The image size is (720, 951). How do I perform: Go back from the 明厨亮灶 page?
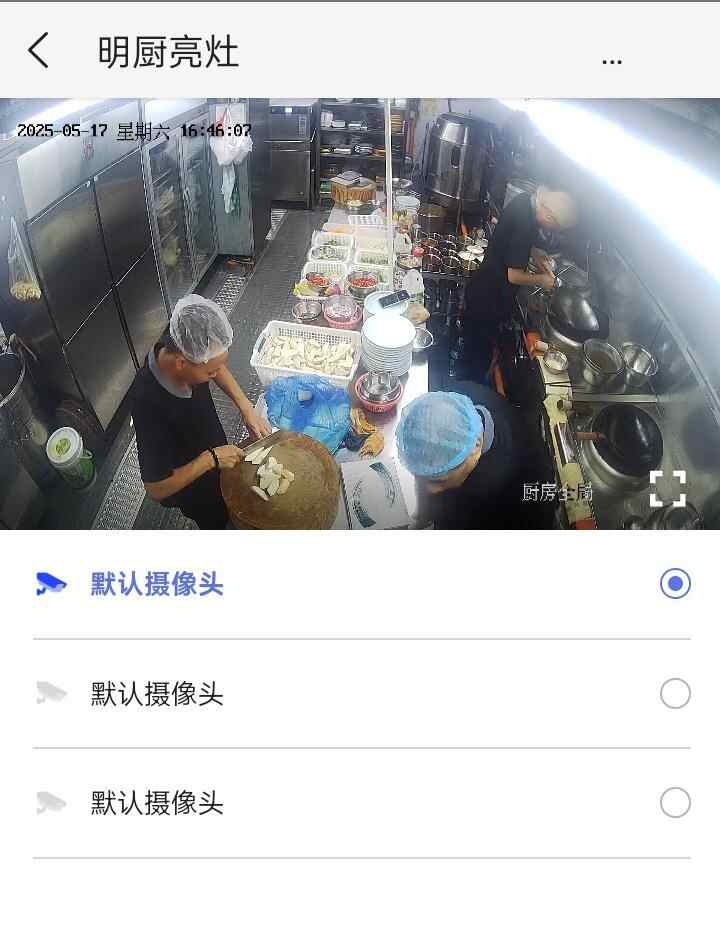[38, 50]
